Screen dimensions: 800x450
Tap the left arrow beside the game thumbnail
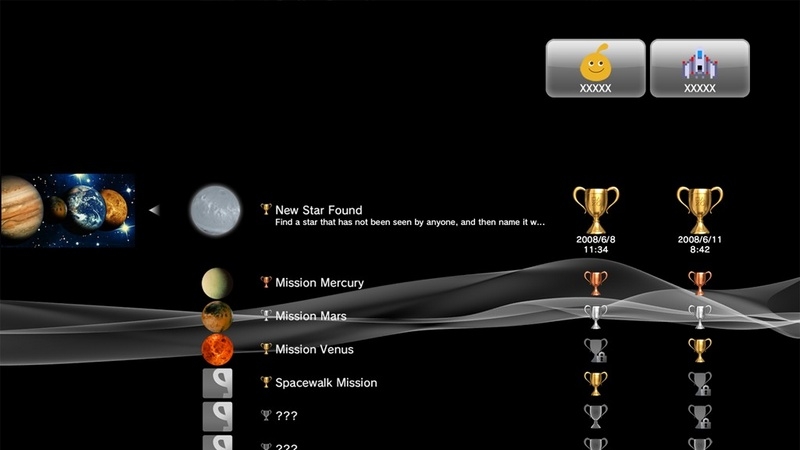pyautogui.click(x=154, y=210)
